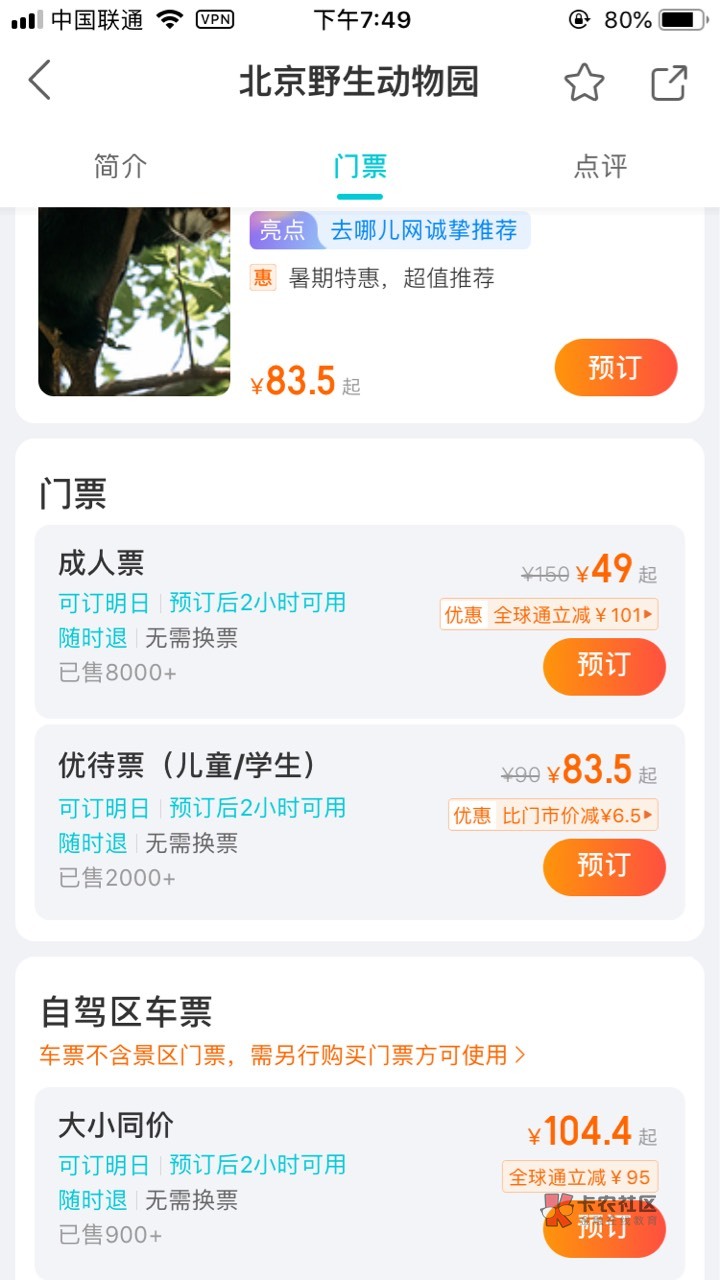The width and height of the screenshot is (720, 1280).
Task: Open the 比门市价减¥6.5 discount details
Action: pyautogui.click(x=553, y=815)
